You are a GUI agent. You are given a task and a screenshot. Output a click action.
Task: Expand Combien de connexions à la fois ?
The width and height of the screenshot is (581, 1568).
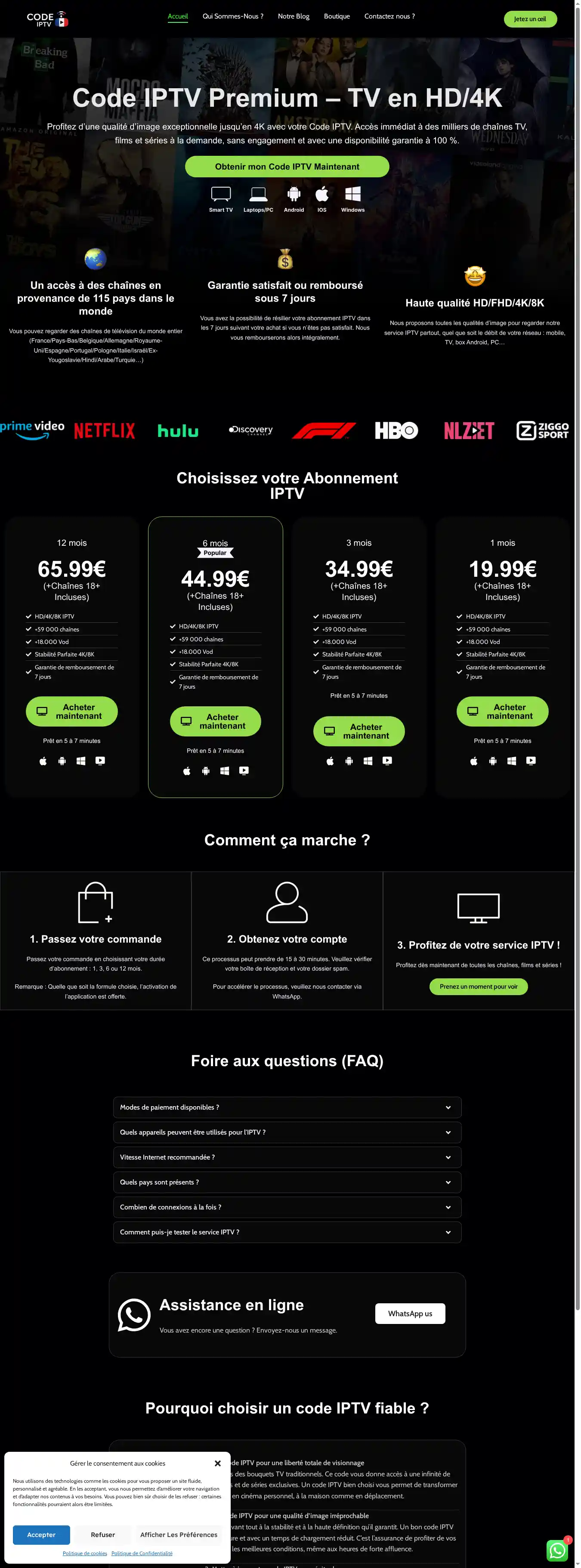tap(287, 1207)
